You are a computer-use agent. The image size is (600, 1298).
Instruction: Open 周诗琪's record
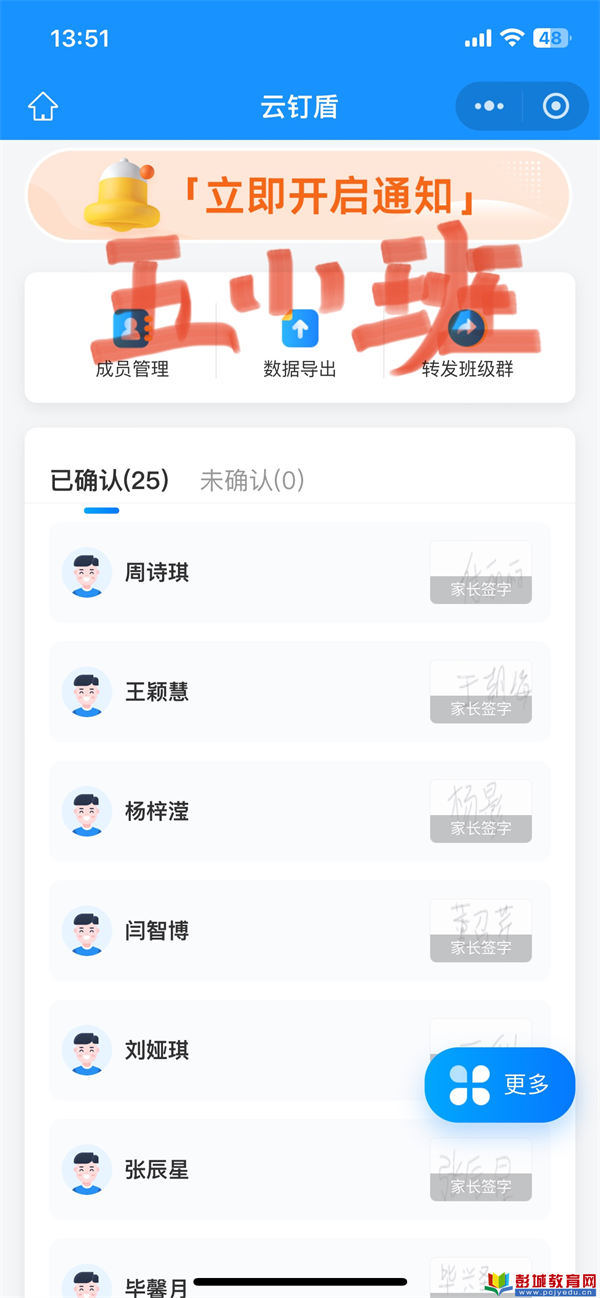click(300, 572)
